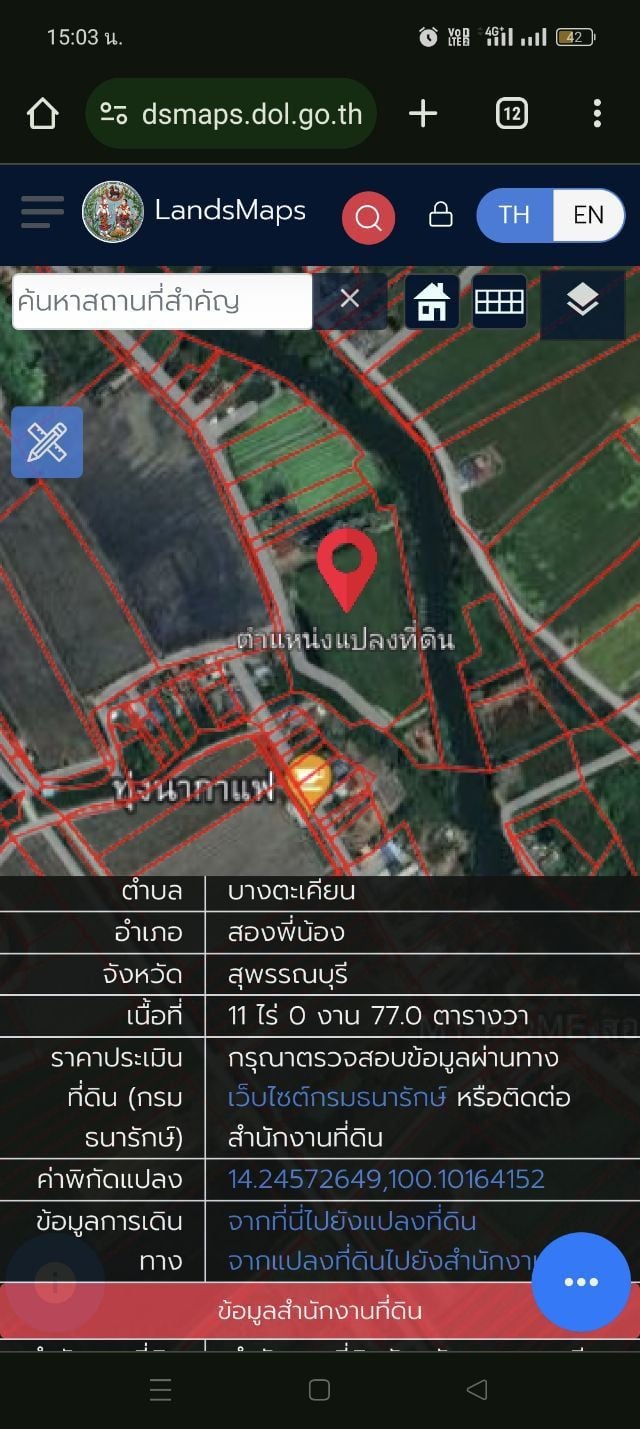
Task: Switch language to EN
Action: click(588, 215)
